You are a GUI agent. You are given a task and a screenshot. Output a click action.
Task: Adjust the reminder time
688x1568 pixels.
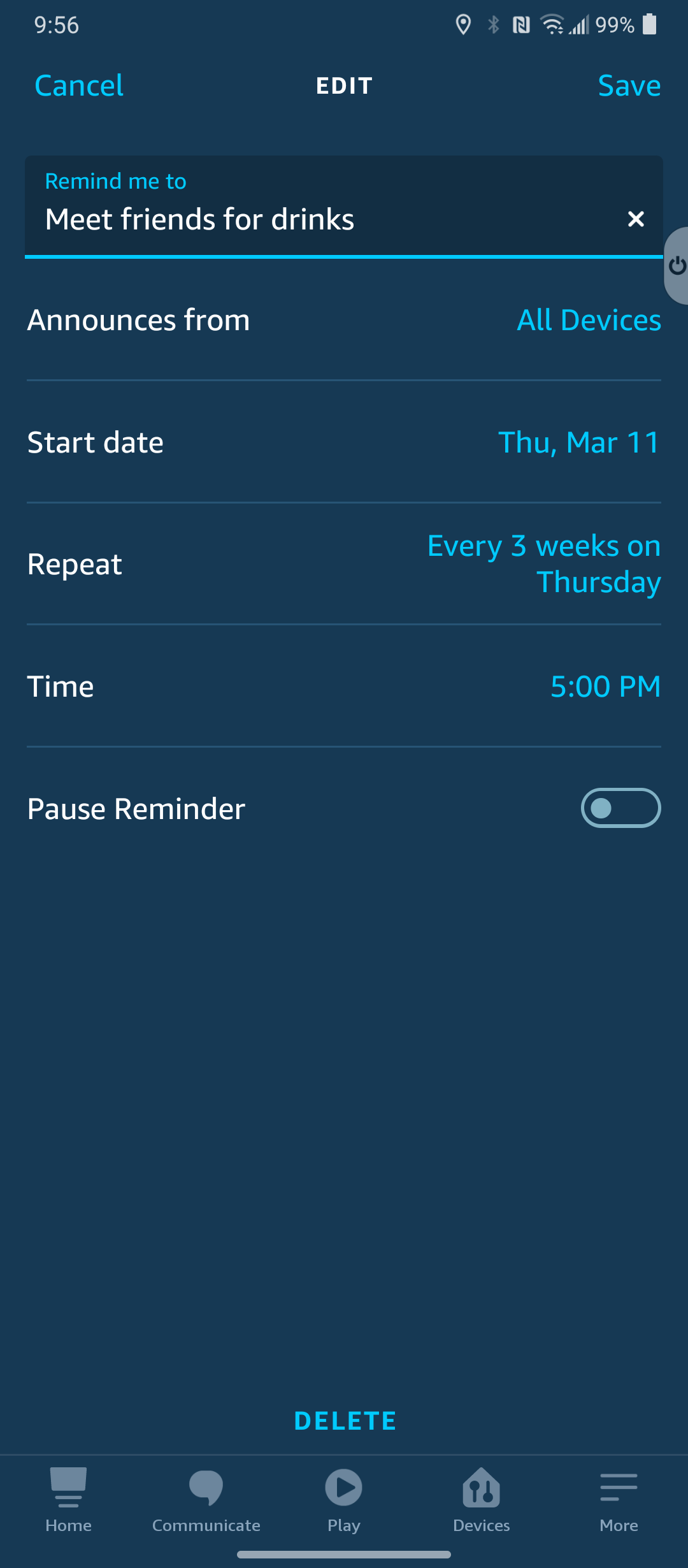[605, 686]
